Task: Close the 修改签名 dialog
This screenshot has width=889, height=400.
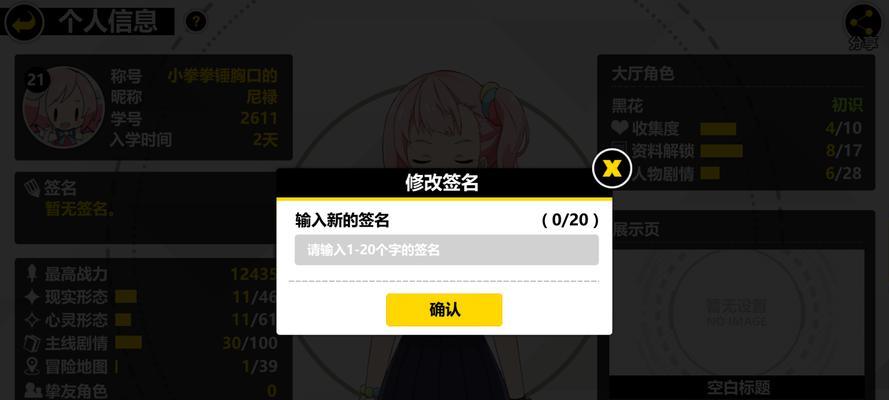Action: 611,168
